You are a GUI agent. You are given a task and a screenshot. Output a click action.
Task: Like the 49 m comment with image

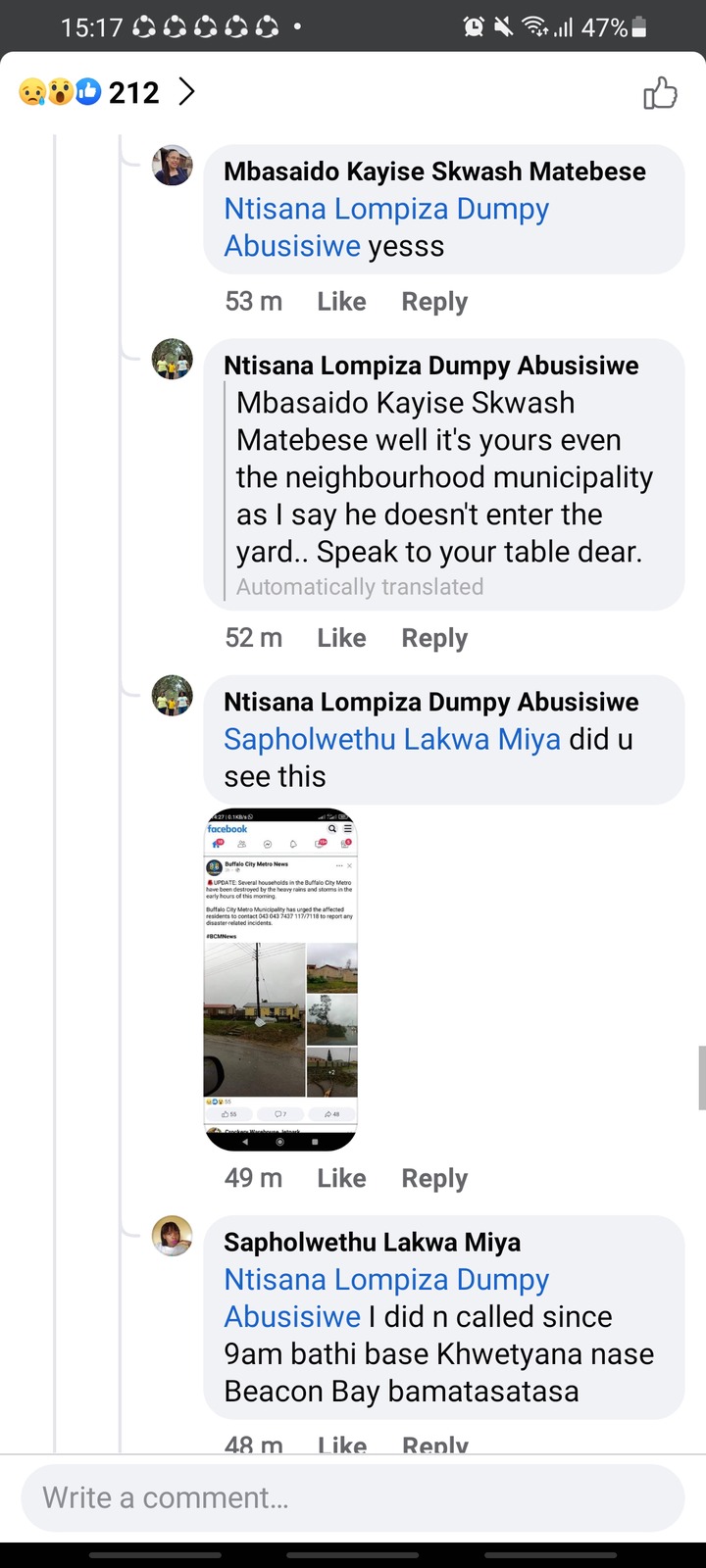point(341,1178)
